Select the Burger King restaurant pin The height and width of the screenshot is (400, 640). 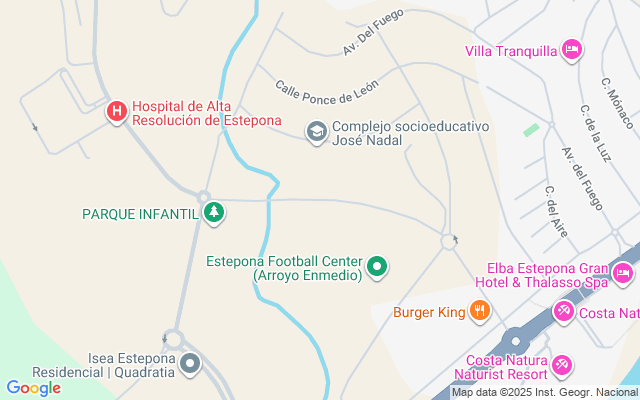click(480, 311)
